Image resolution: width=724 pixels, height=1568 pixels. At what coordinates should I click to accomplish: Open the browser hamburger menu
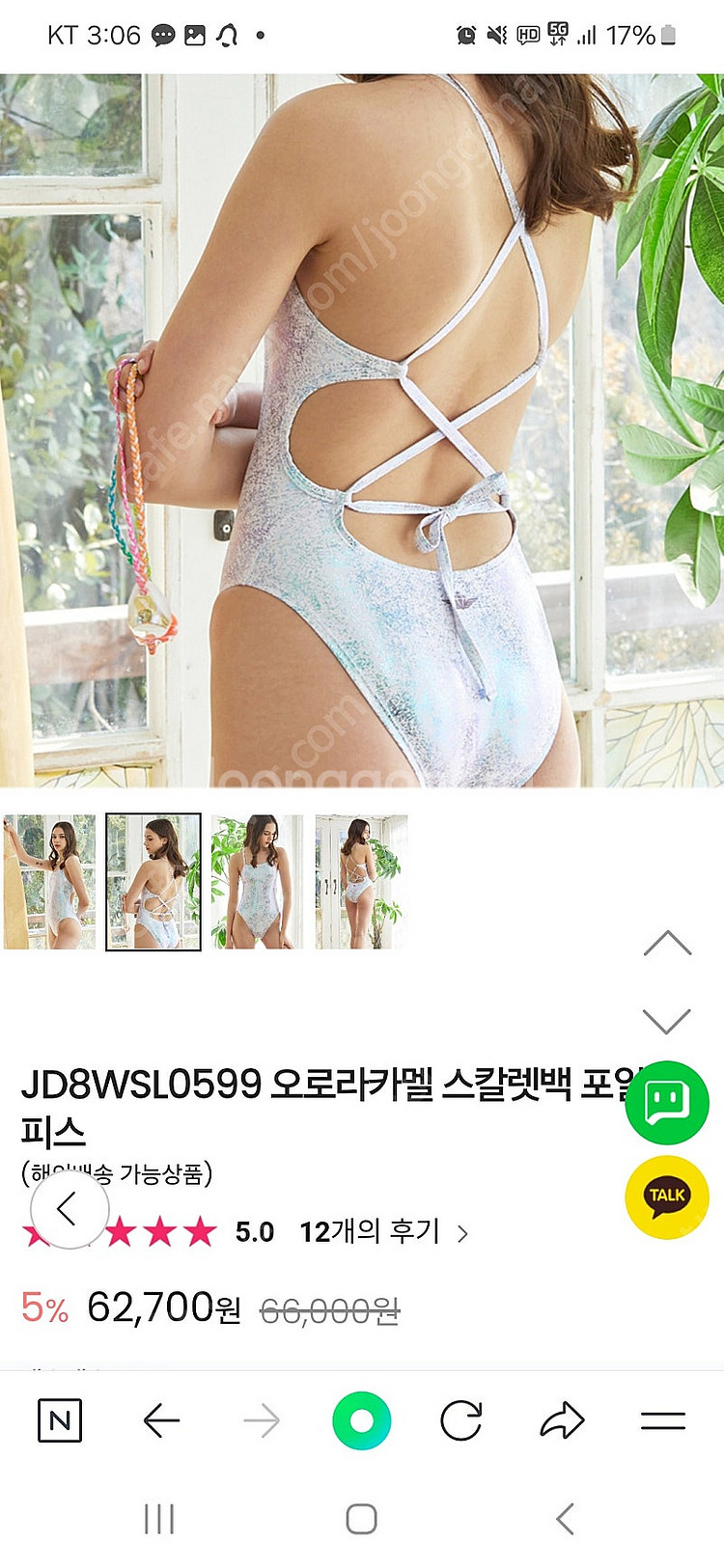tap(663, 1420)
